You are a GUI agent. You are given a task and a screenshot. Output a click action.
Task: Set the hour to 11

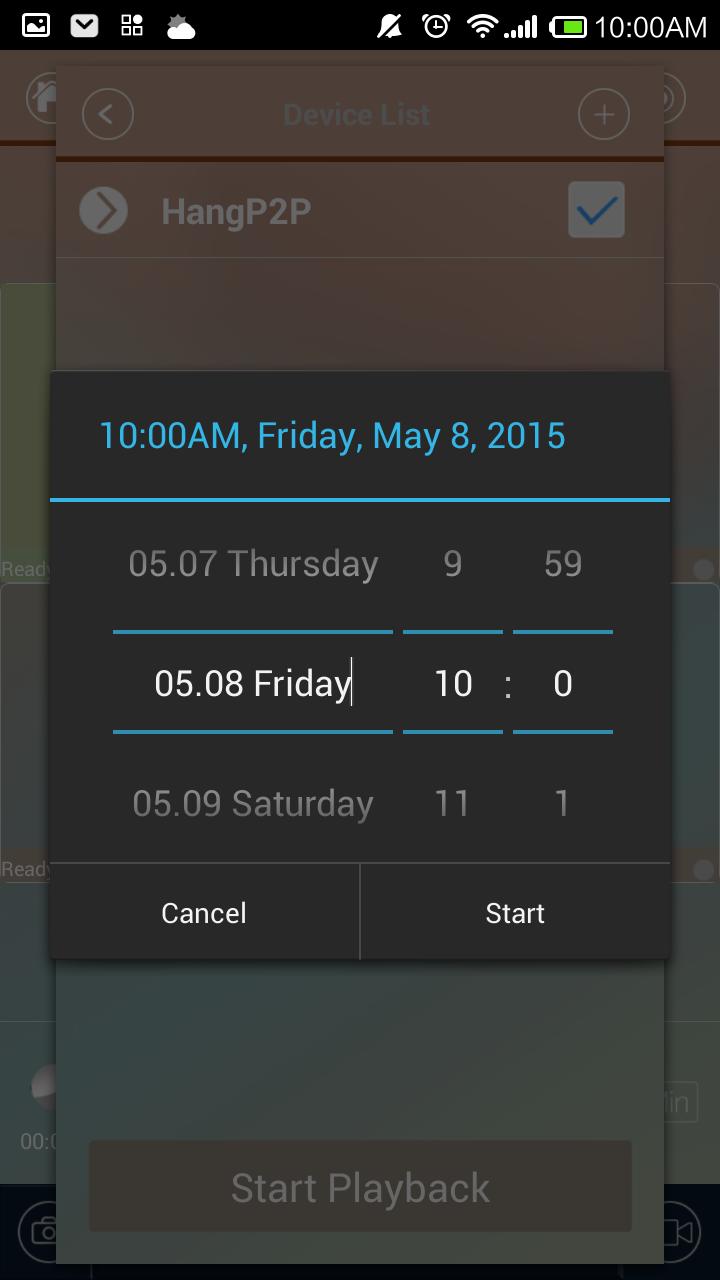click(452, 803)
